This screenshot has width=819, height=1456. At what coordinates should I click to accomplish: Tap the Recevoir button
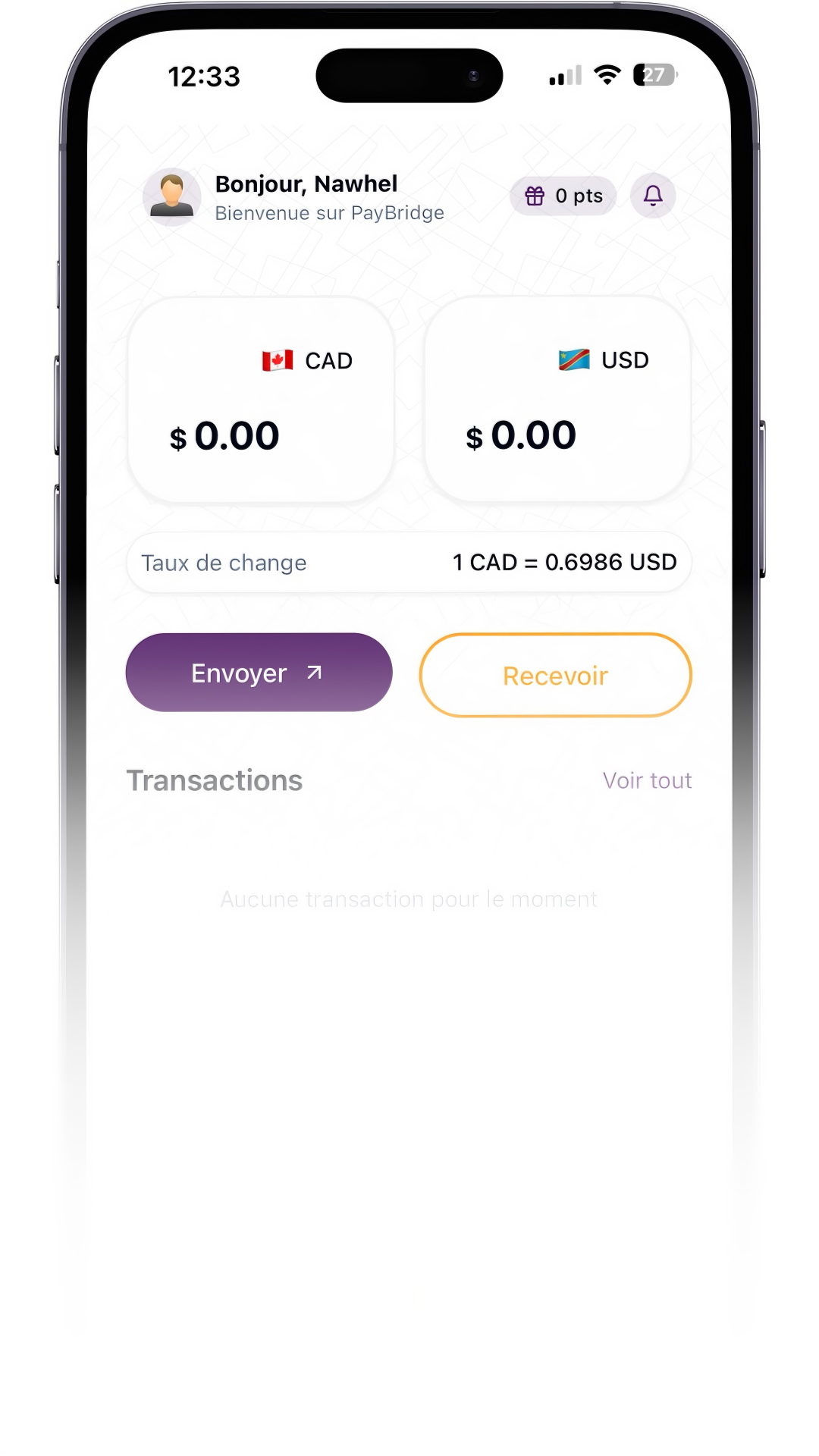tap(556, 675)
